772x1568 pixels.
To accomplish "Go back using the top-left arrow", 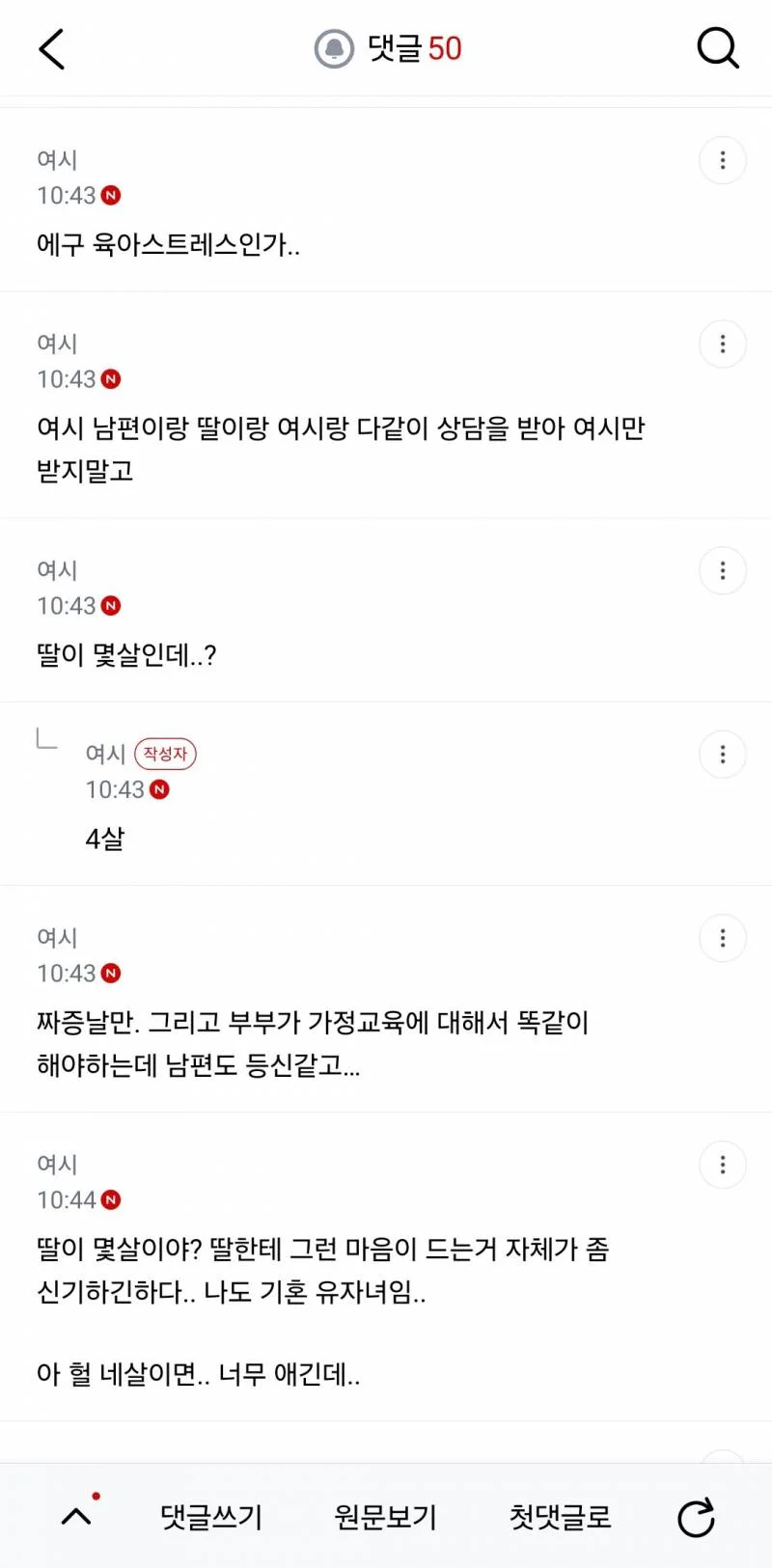I will 52,48.
